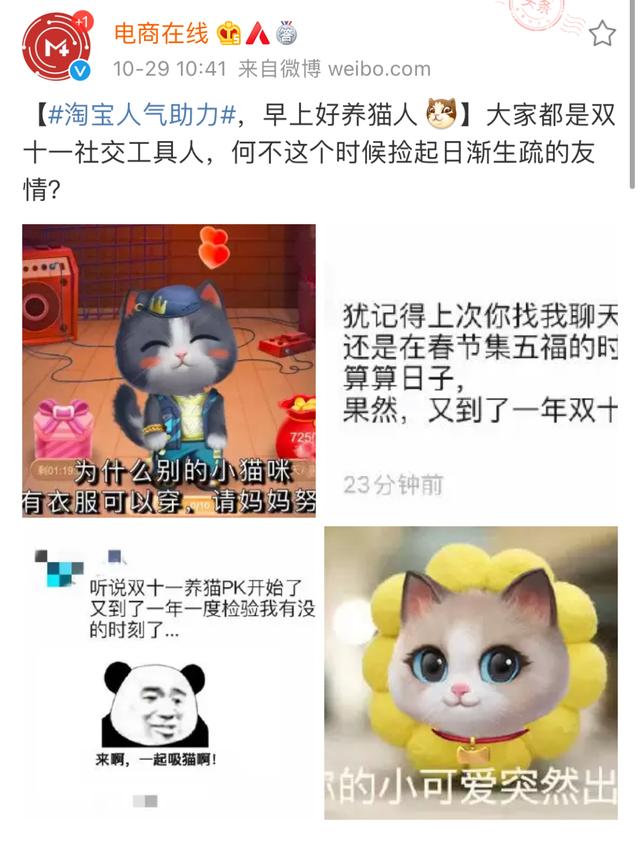View the cat in yellow flower hood image
This screenshot has width=640, height=846.
point(471,672)
